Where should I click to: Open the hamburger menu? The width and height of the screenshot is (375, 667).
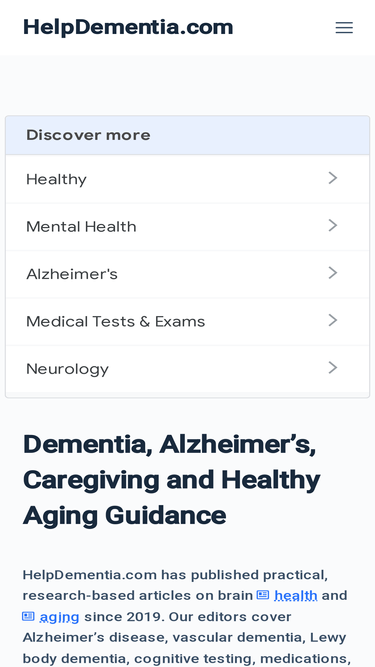[344, 28]
